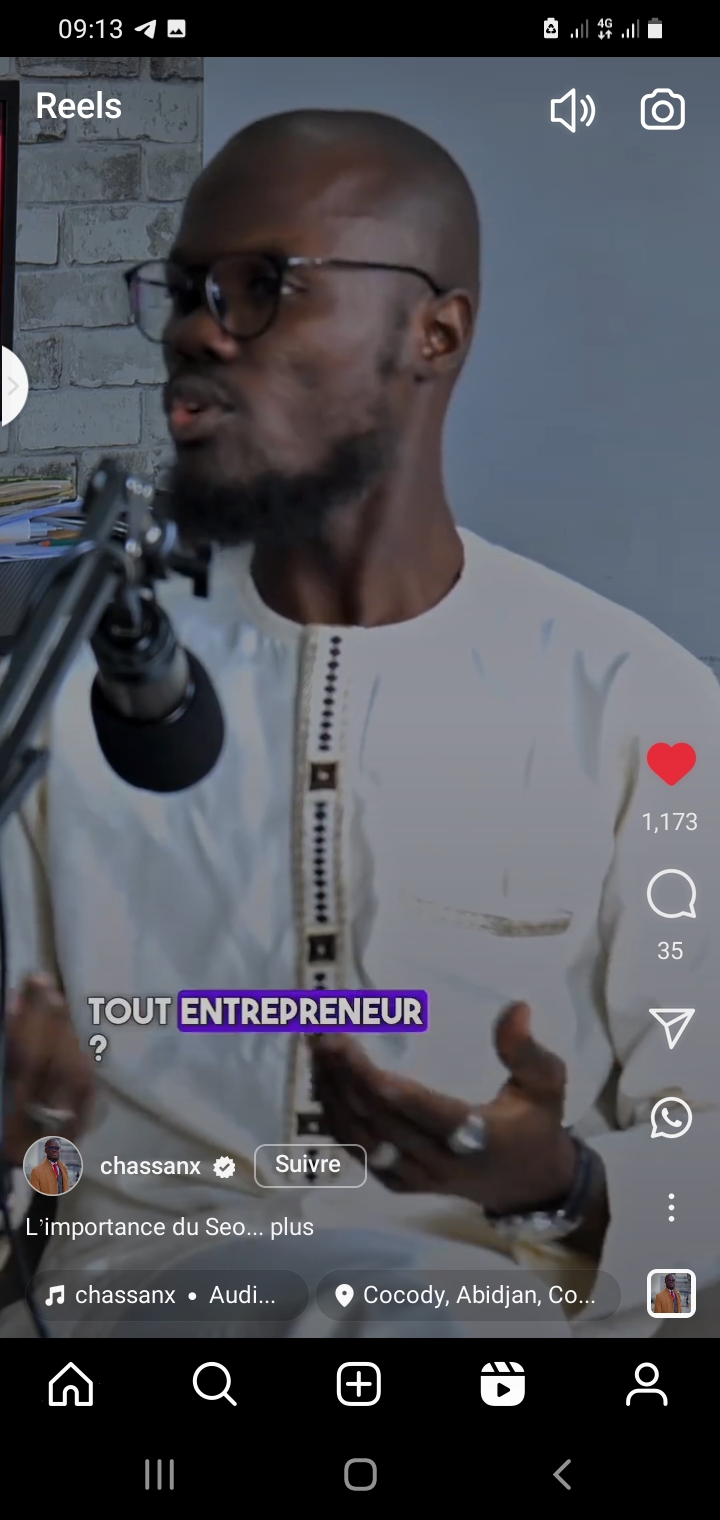This screenshot has height=1520, width=720.
Task: Create a new post
Action: coord(359,1385)
